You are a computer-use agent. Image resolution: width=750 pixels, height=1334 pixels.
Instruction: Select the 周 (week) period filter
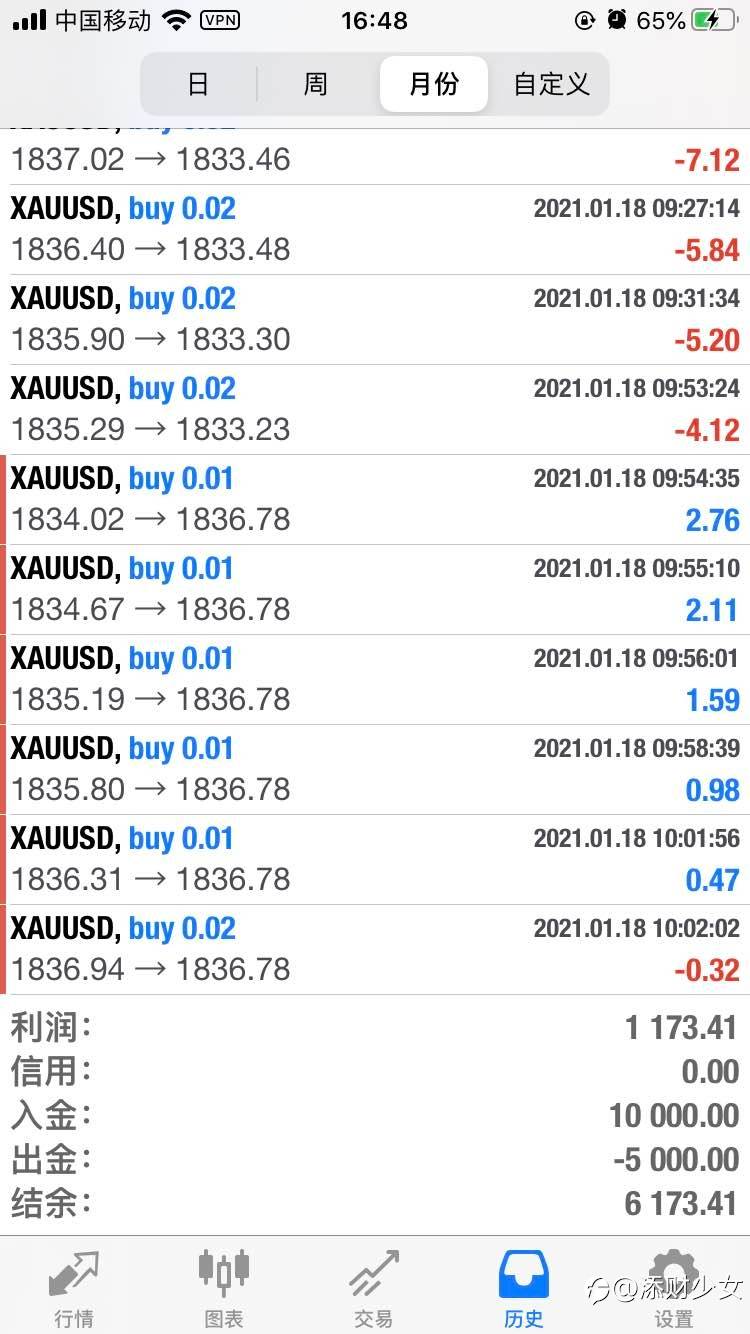[x=316, y=84]
